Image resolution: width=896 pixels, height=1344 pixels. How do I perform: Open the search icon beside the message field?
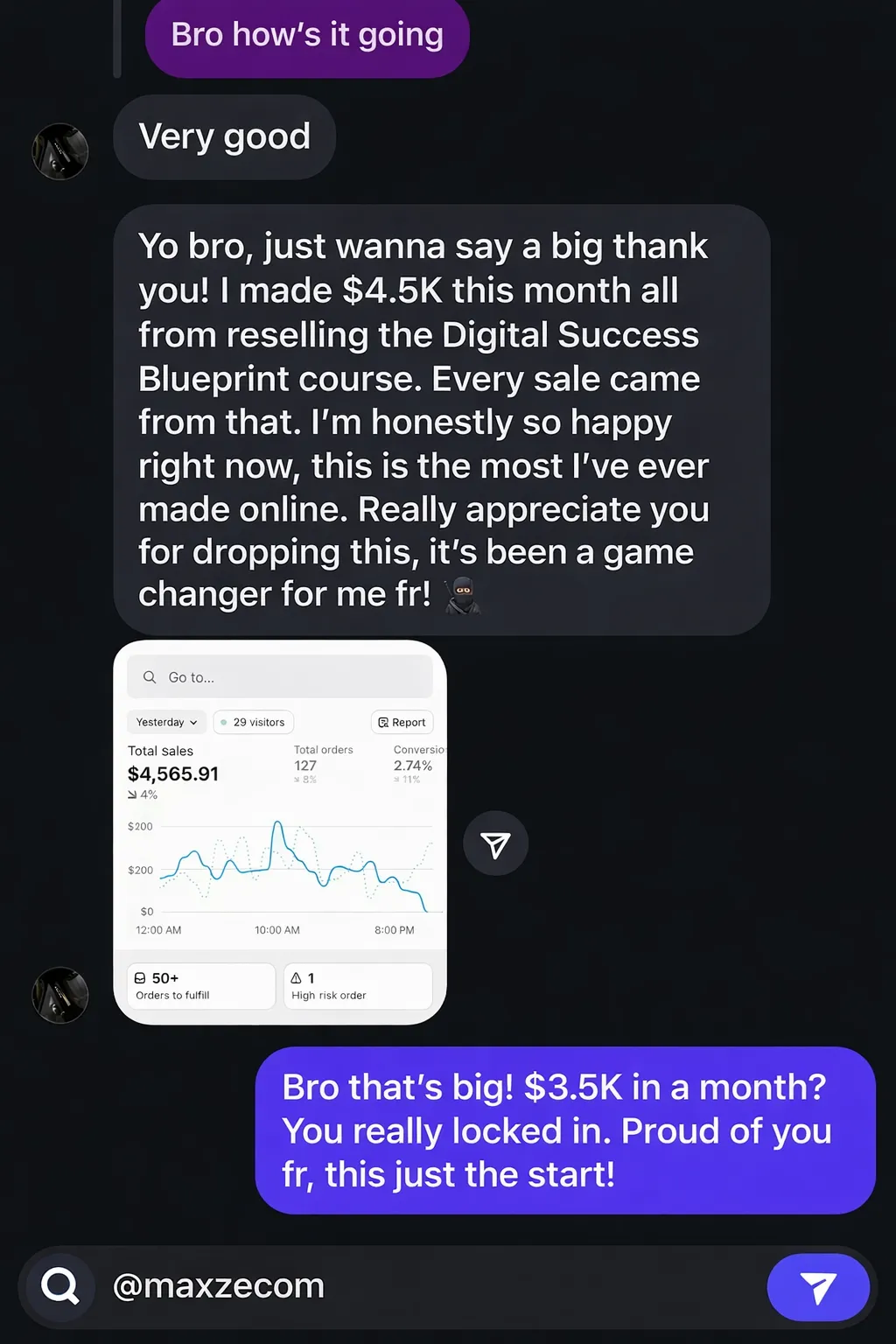[60, 1287]
